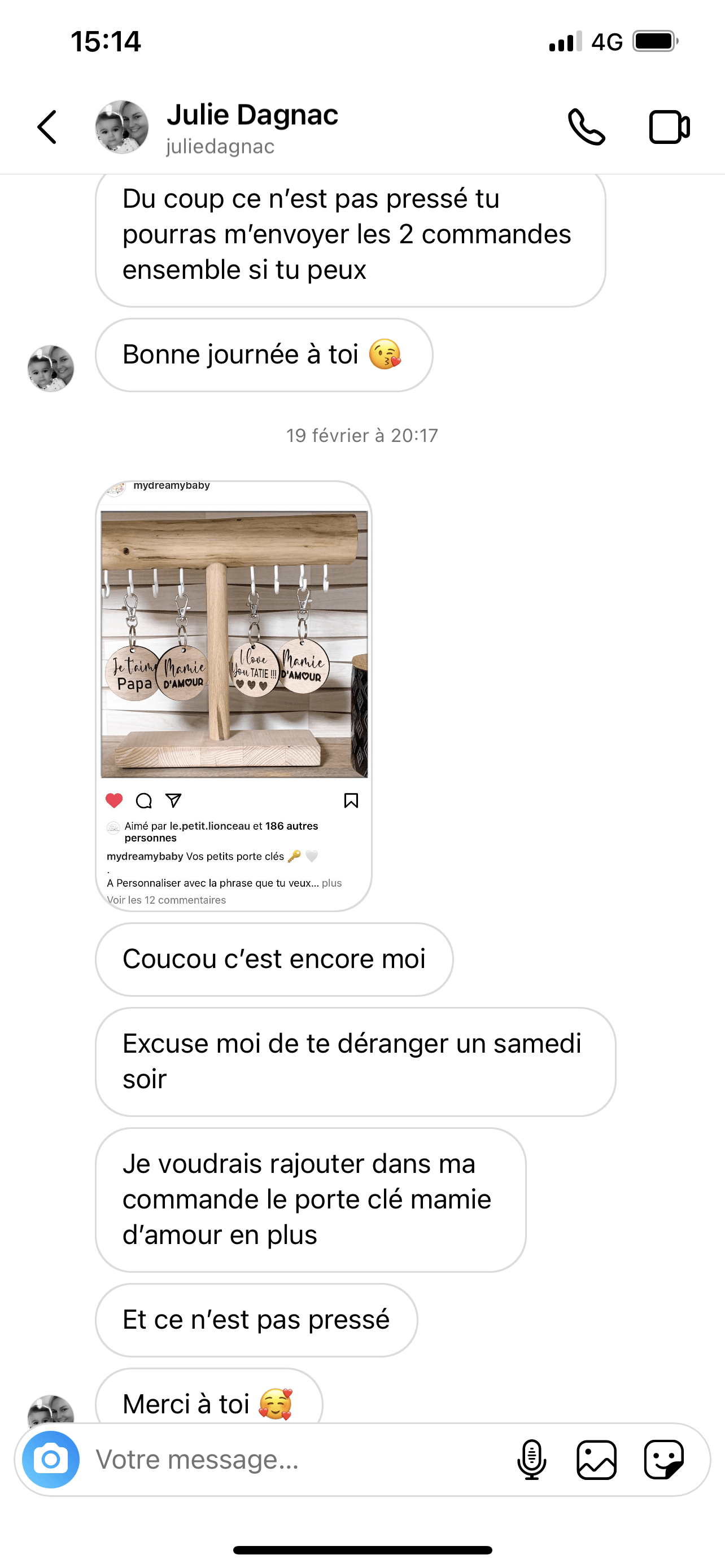Open Julie Dagnac's profile from the header

(251, 127)
